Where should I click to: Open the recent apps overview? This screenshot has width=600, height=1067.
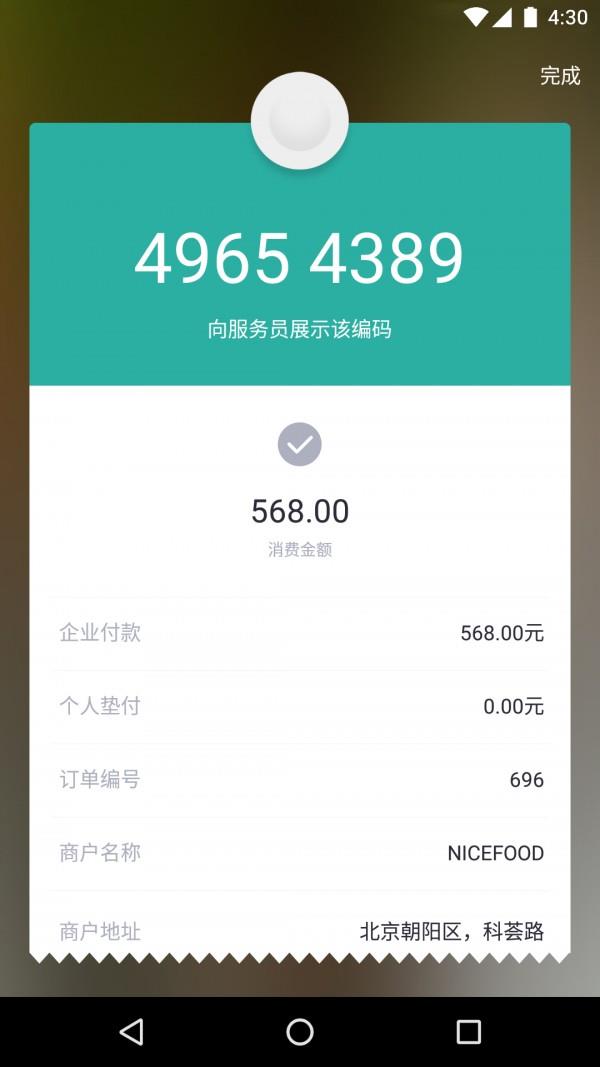tap(468, 1031)
